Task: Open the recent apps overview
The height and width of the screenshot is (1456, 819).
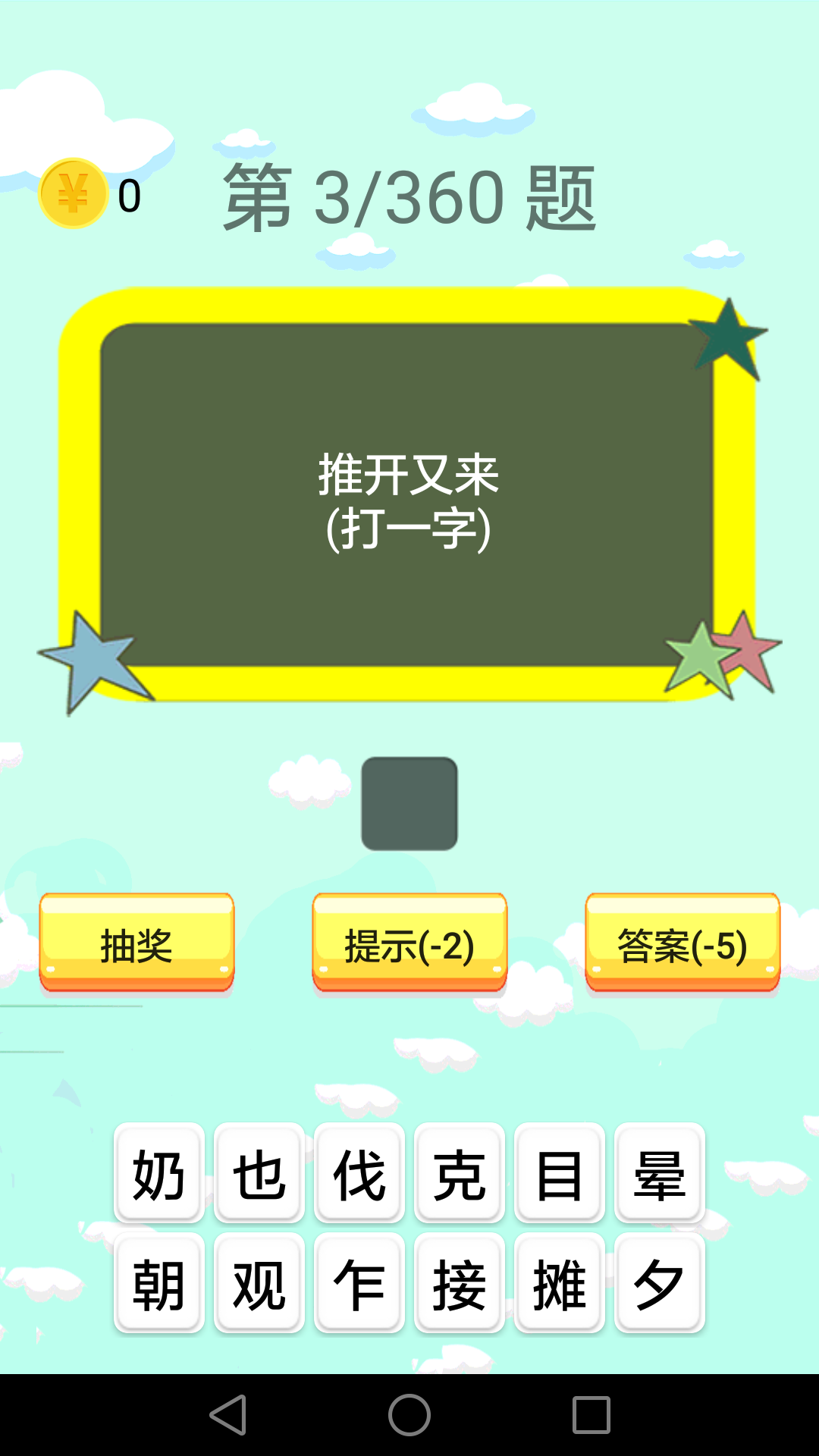Action: (591, 1415)
